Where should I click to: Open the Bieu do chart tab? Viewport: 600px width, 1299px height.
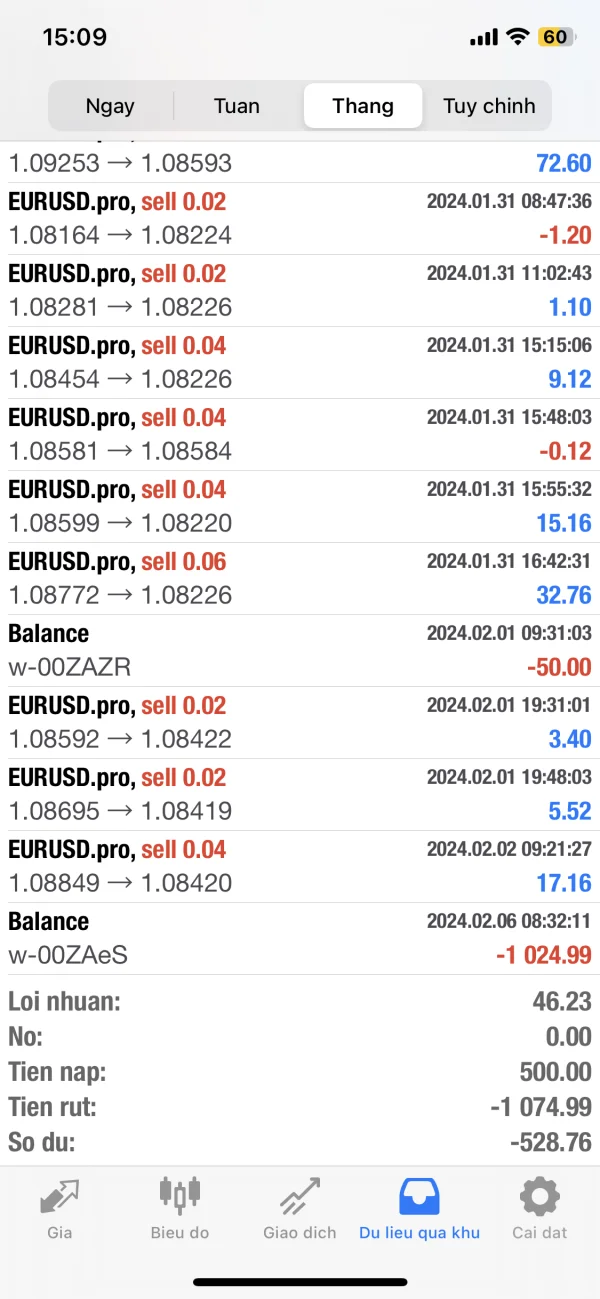pos(180,1207)
